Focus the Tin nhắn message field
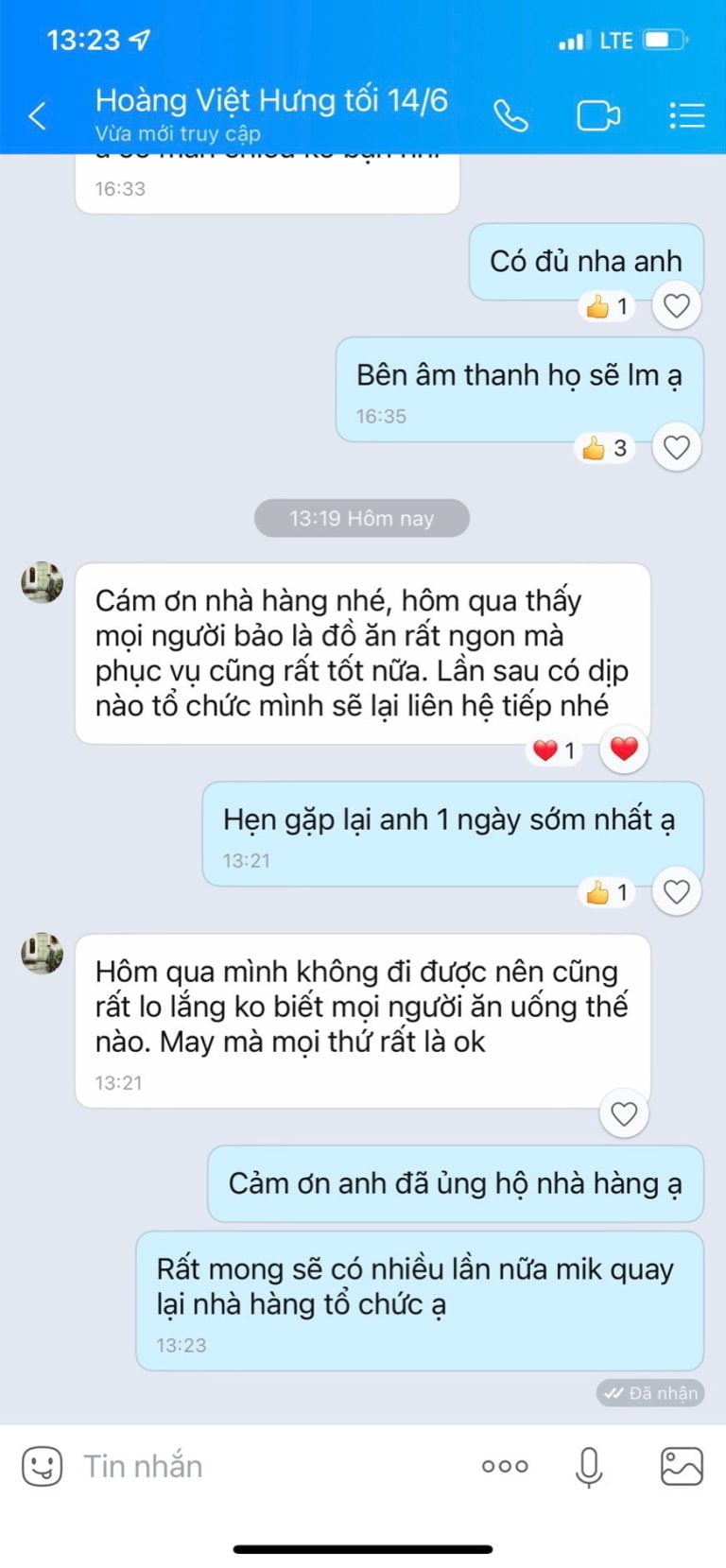 coord(265,1466)
